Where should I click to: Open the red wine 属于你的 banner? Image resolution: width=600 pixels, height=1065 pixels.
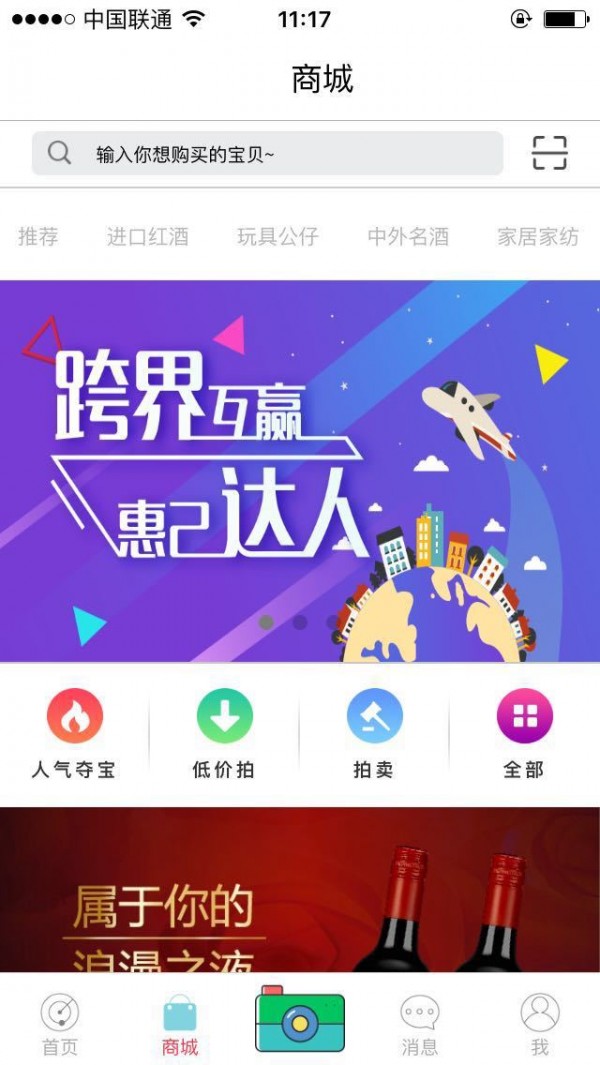(300, 890)
